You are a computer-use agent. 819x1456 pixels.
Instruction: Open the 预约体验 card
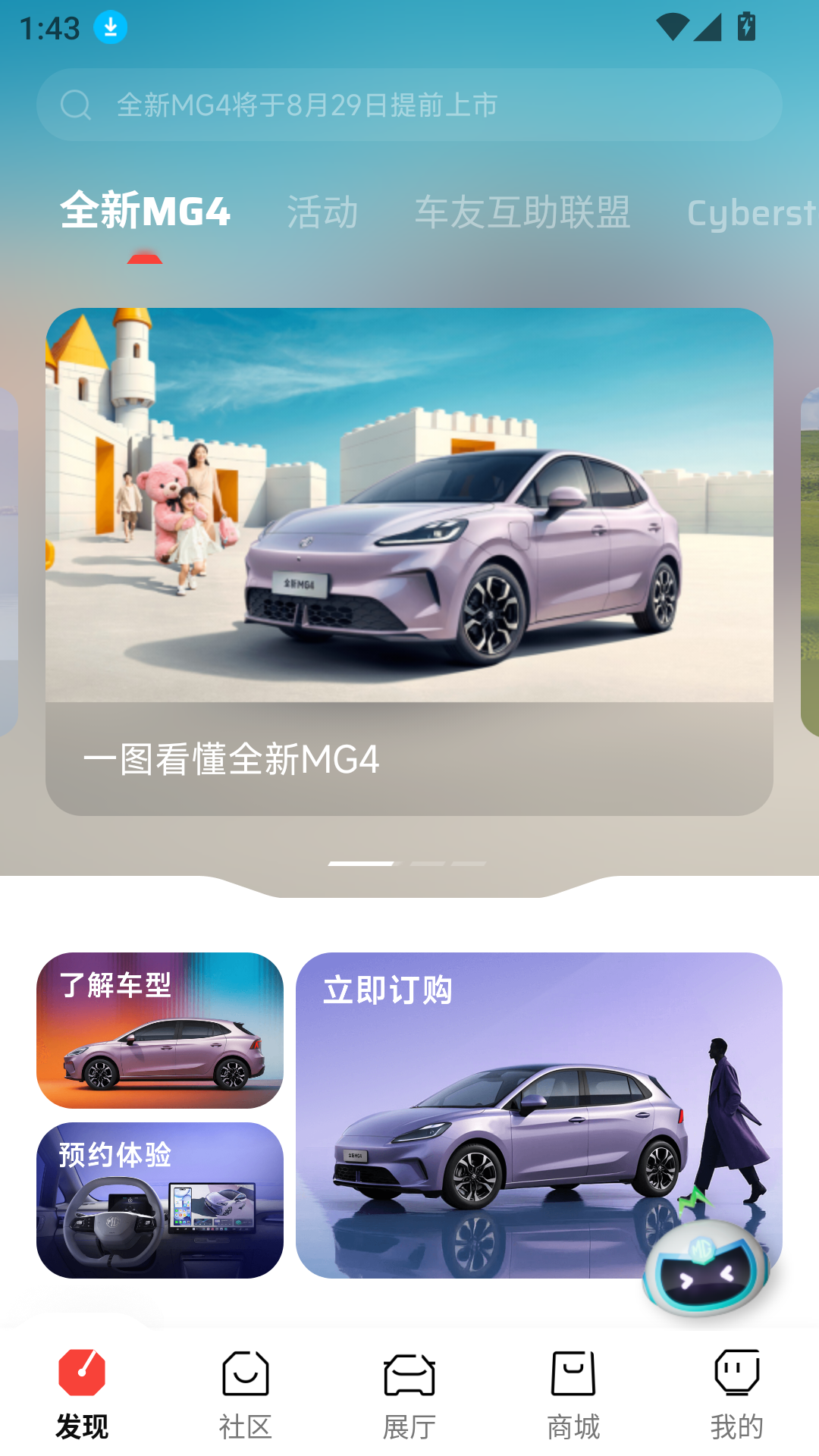pyautogui.click(x=160, y=1200)
